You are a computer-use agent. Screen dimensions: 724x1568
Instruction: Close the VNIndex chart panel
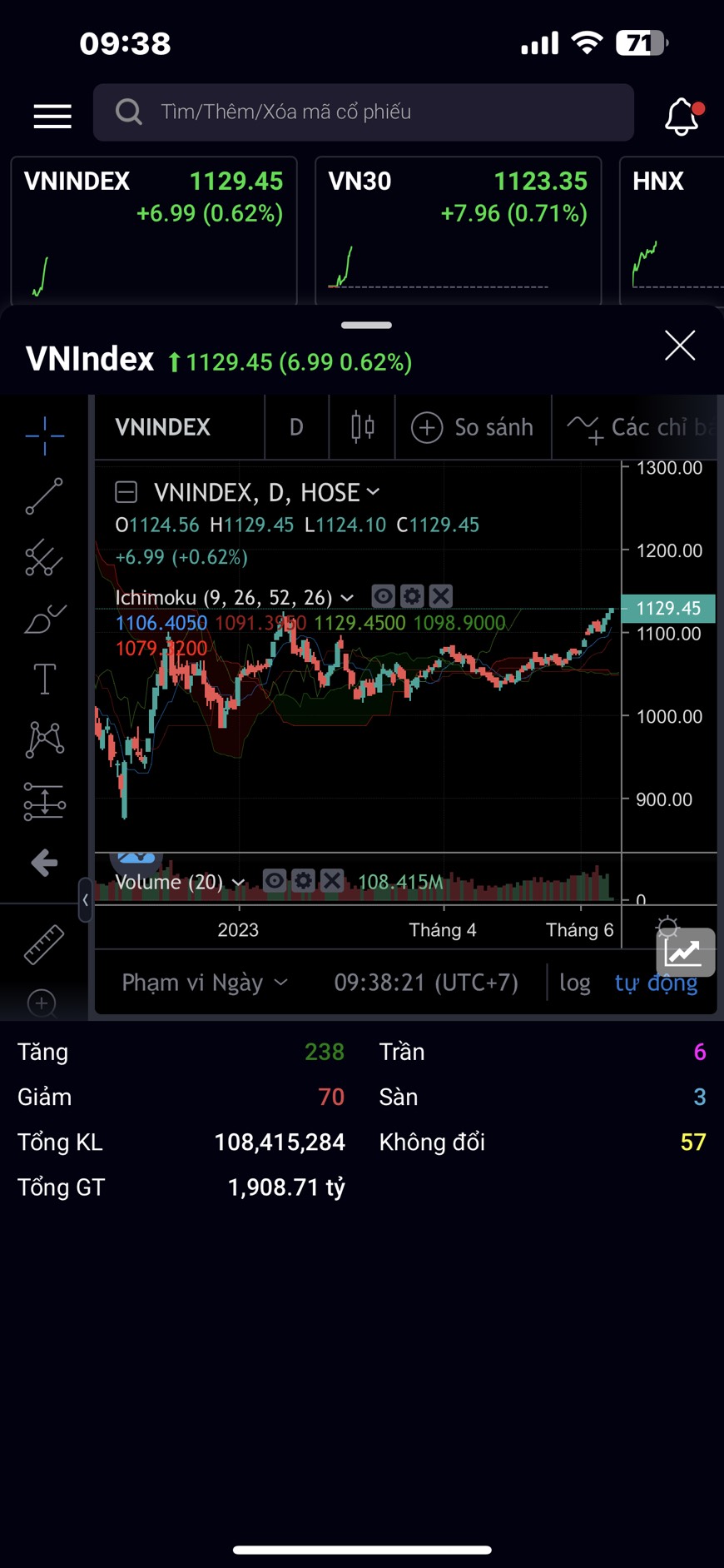coord(680,345)
